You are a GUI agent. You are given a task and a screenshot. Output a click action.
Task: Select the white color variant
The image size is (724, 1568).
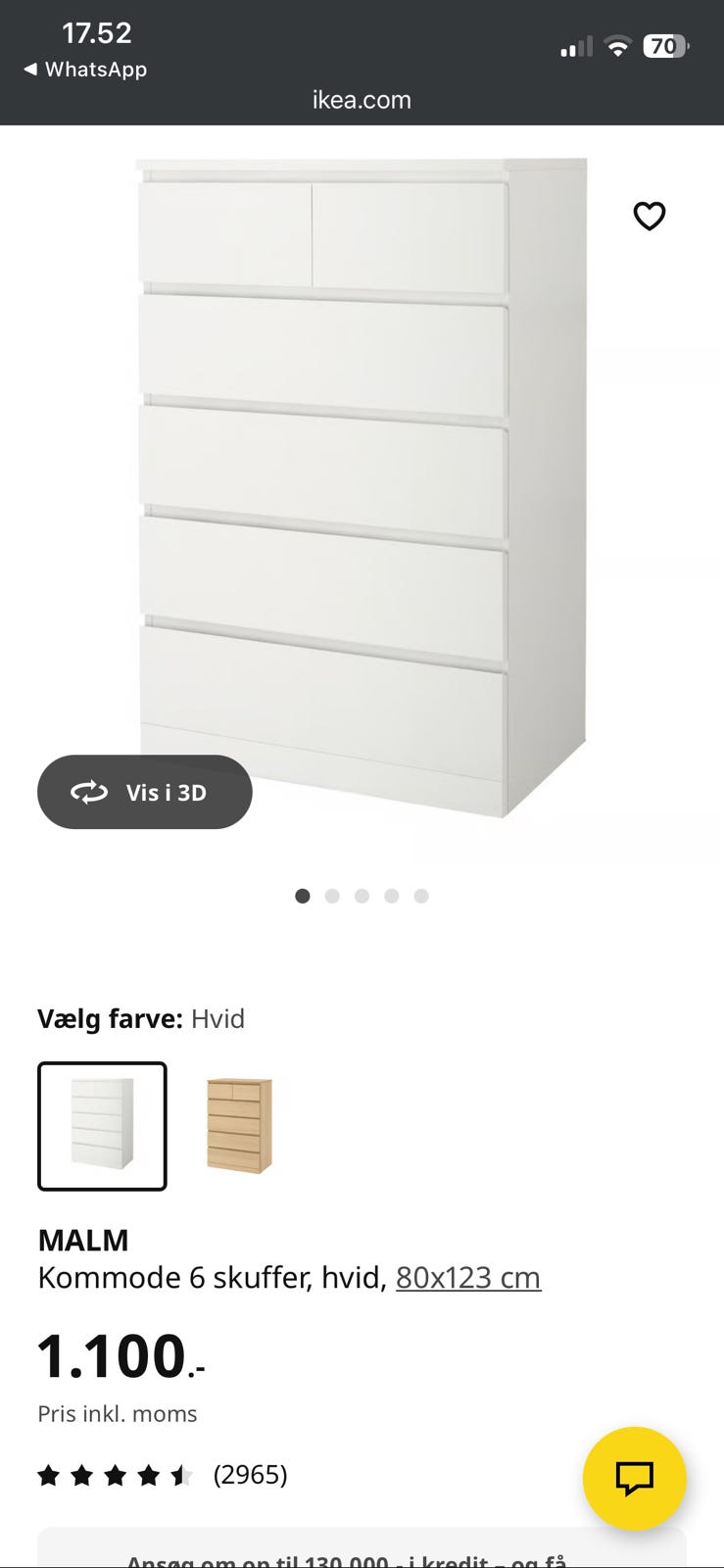click(x=102, y=1126)
